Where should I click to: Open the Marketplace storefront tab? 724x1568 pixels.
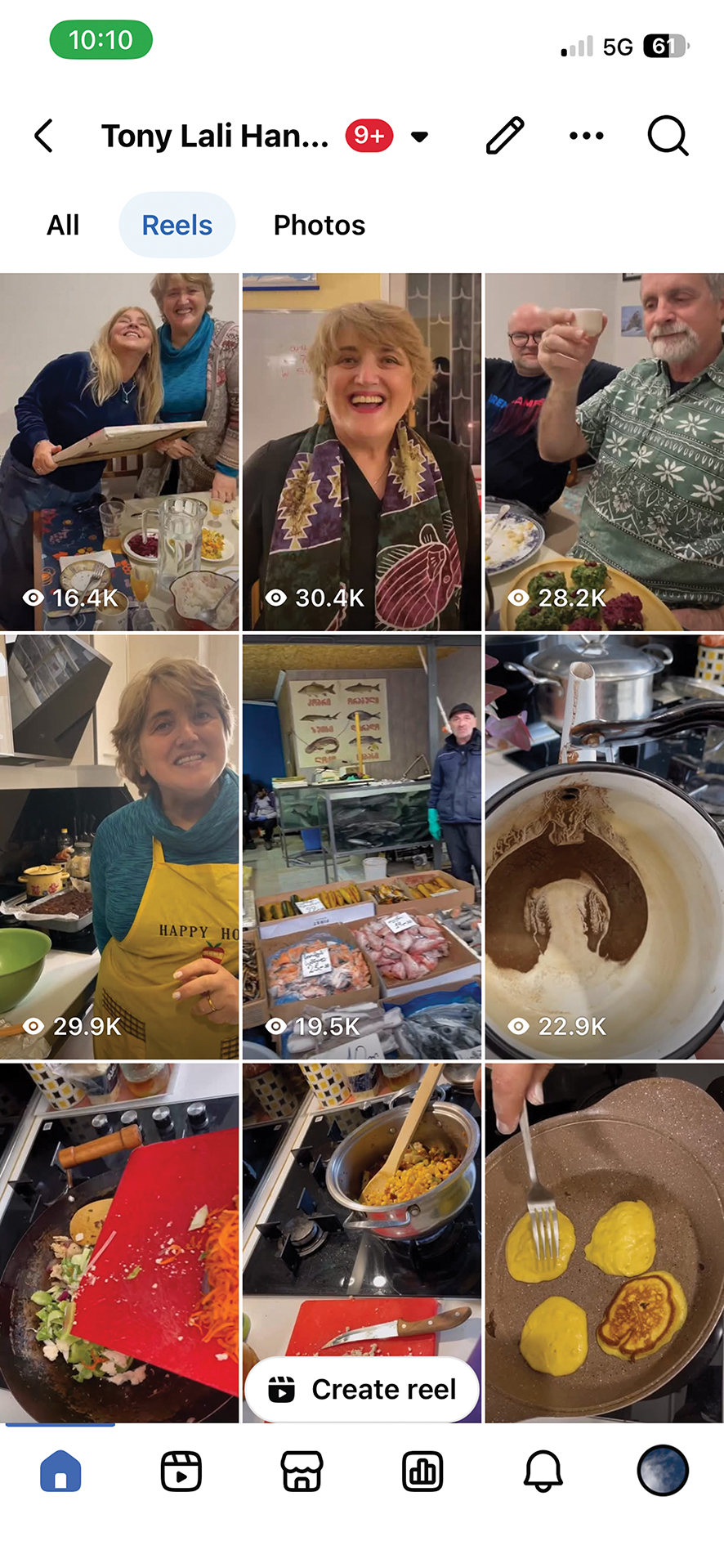tap(302, 1471)
